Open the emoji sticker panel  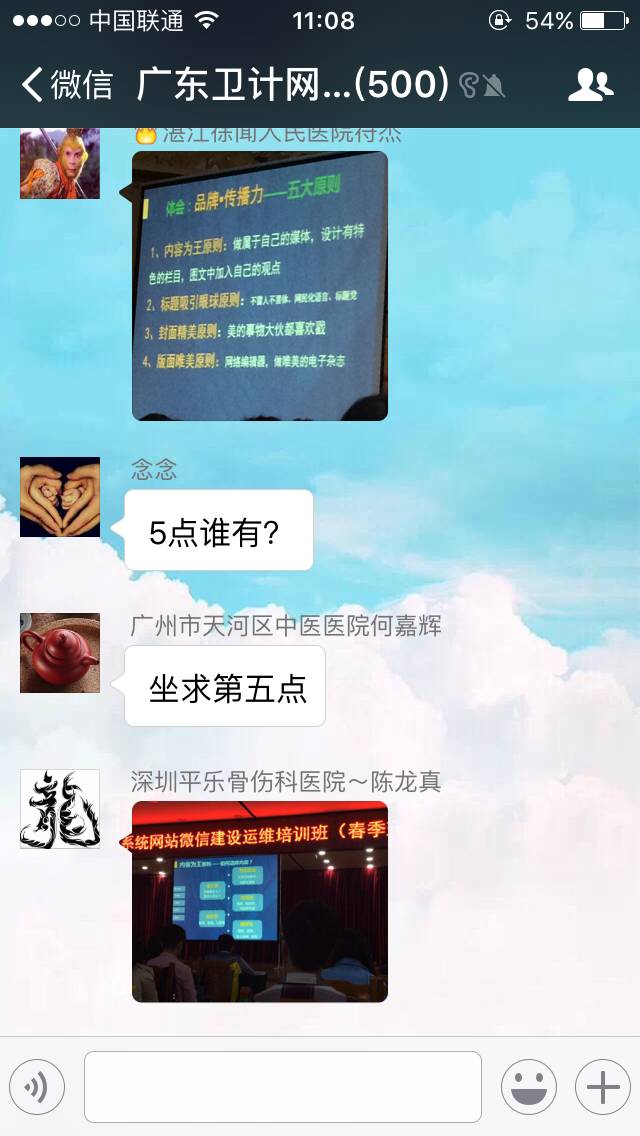[x=528, y=1087]
